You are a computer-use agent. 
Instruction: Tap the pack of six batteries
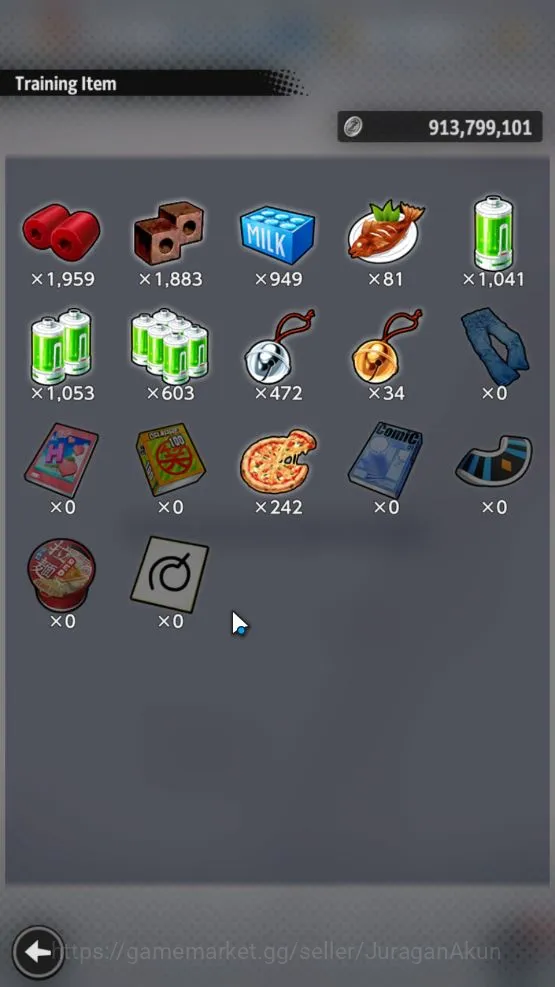[169, 346]
